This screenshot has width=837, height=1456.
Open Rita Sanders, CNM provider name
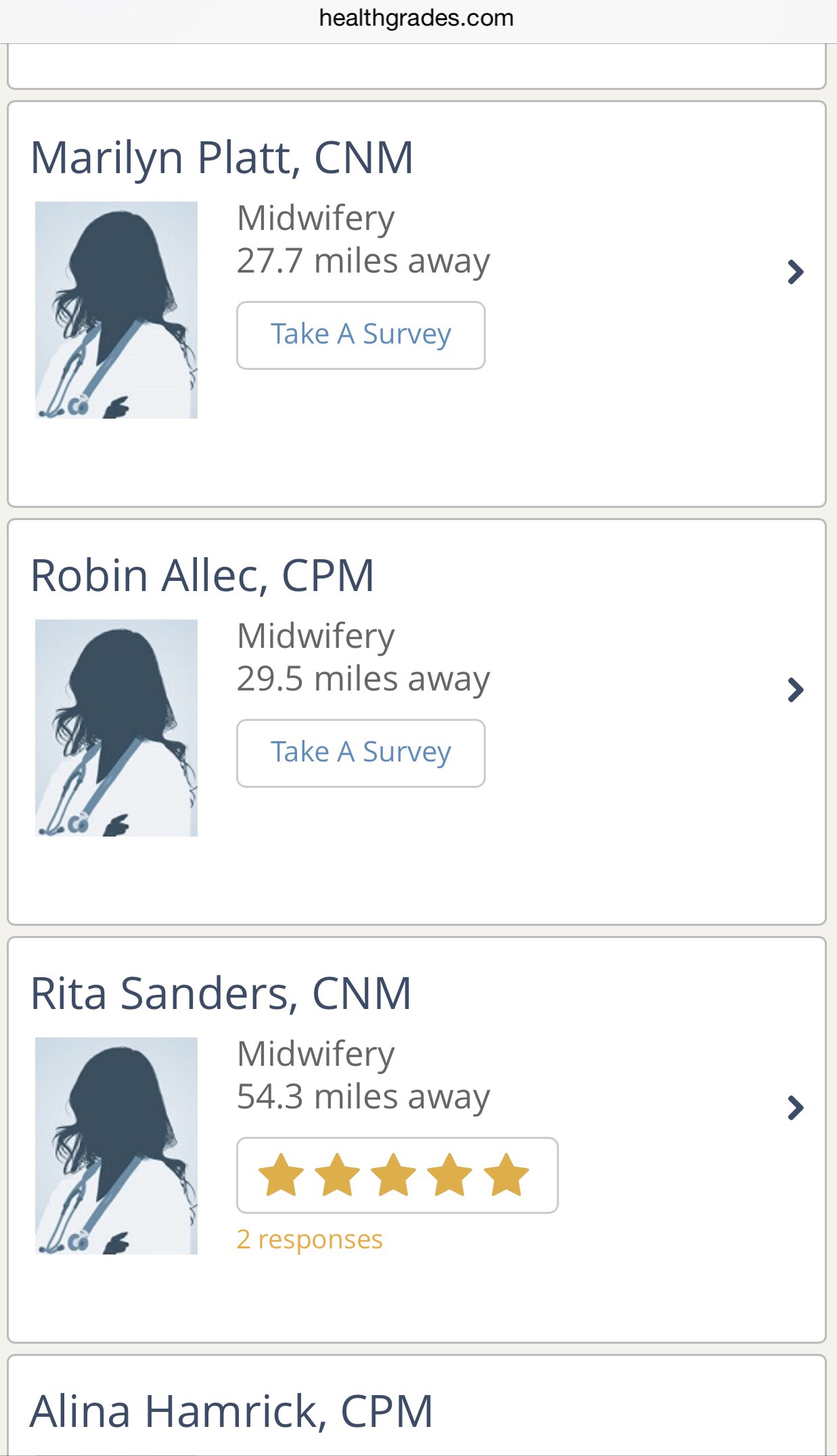221,993
